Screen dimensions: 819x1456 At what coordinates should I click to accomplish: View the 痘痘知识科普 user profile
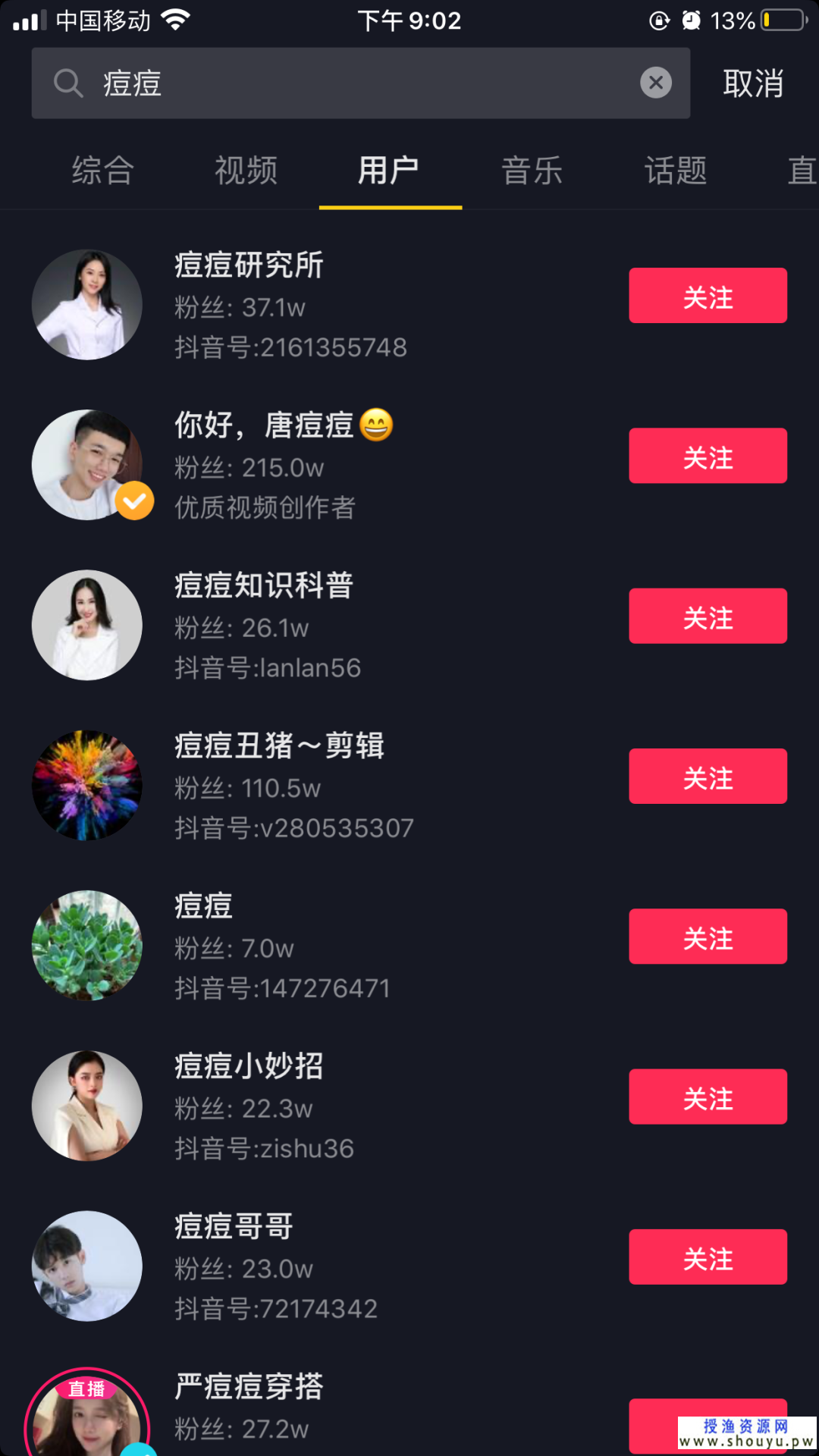click(87, 625)
